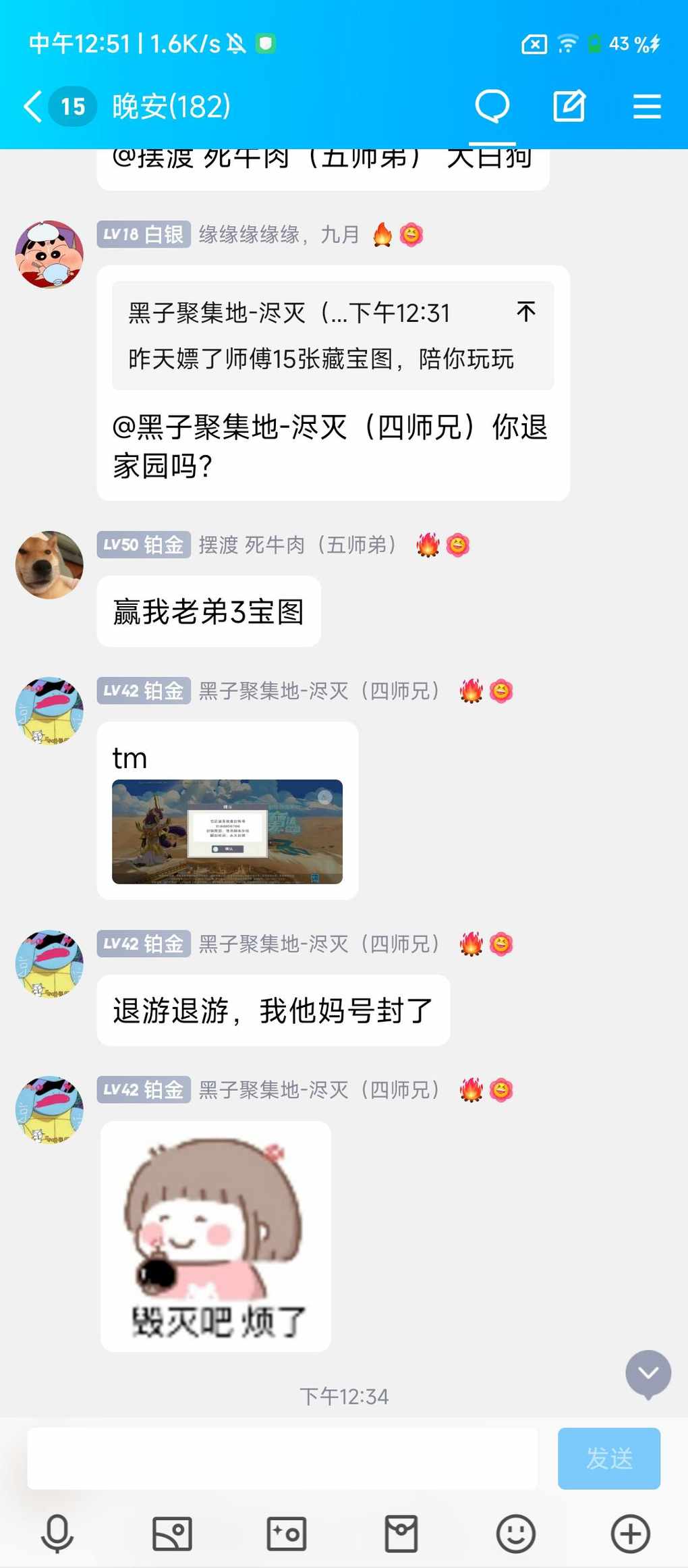
Task: Start a voice message with the microphone
Action: pyautogui.click(x=57, y=1534)
